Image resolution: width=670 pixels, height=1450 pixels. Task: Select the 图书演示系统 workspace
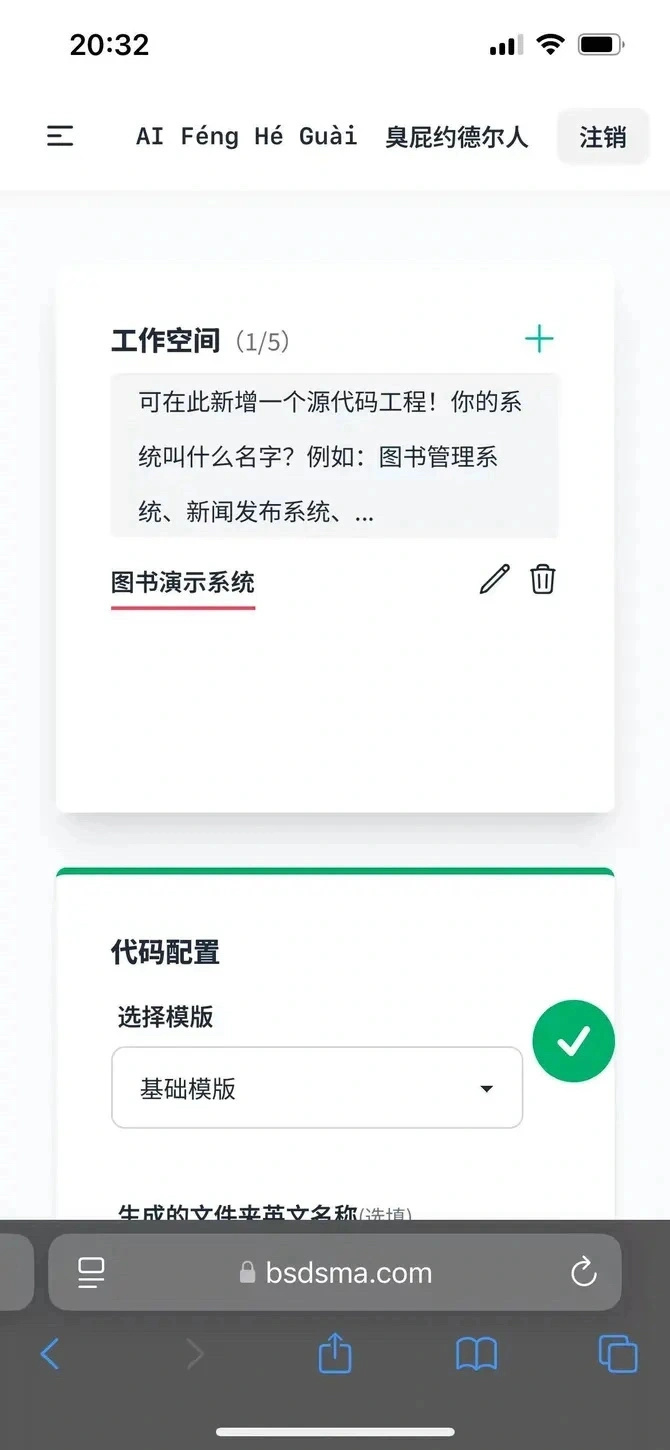point(183,583)
